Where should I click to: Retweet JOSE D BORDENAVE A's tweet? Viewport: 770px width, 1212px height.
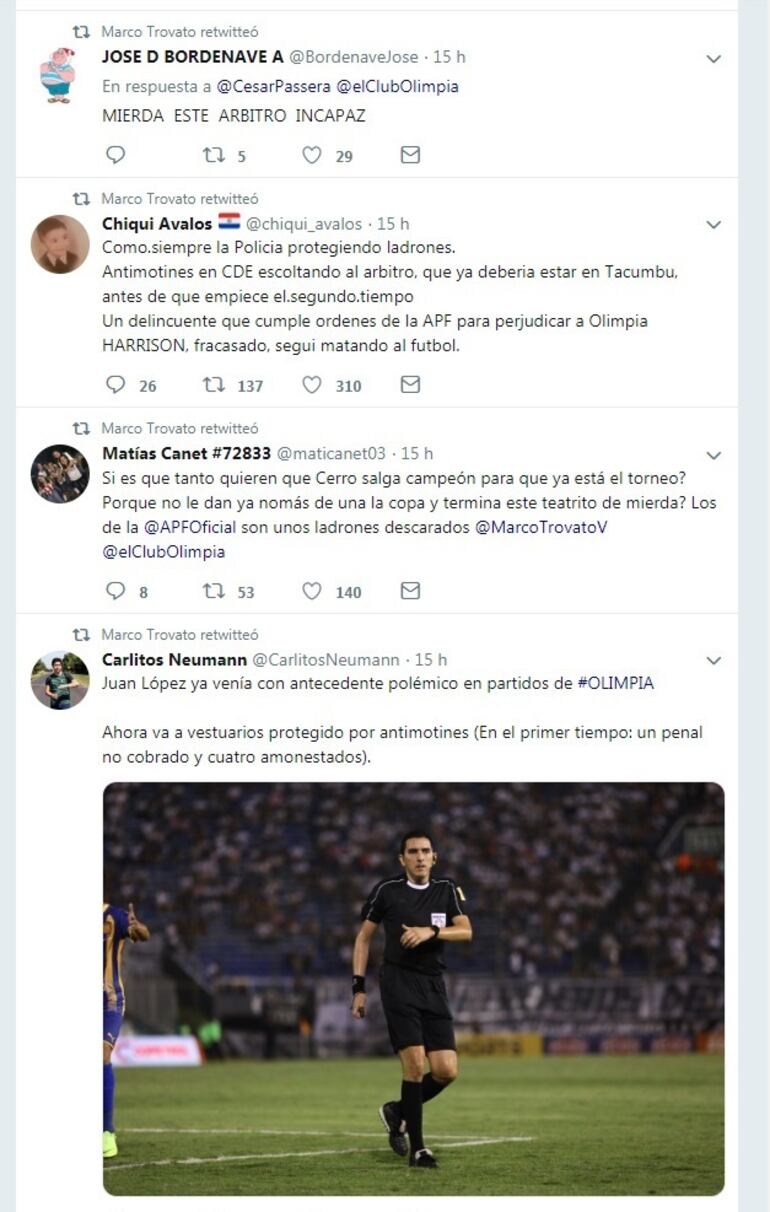214,155
